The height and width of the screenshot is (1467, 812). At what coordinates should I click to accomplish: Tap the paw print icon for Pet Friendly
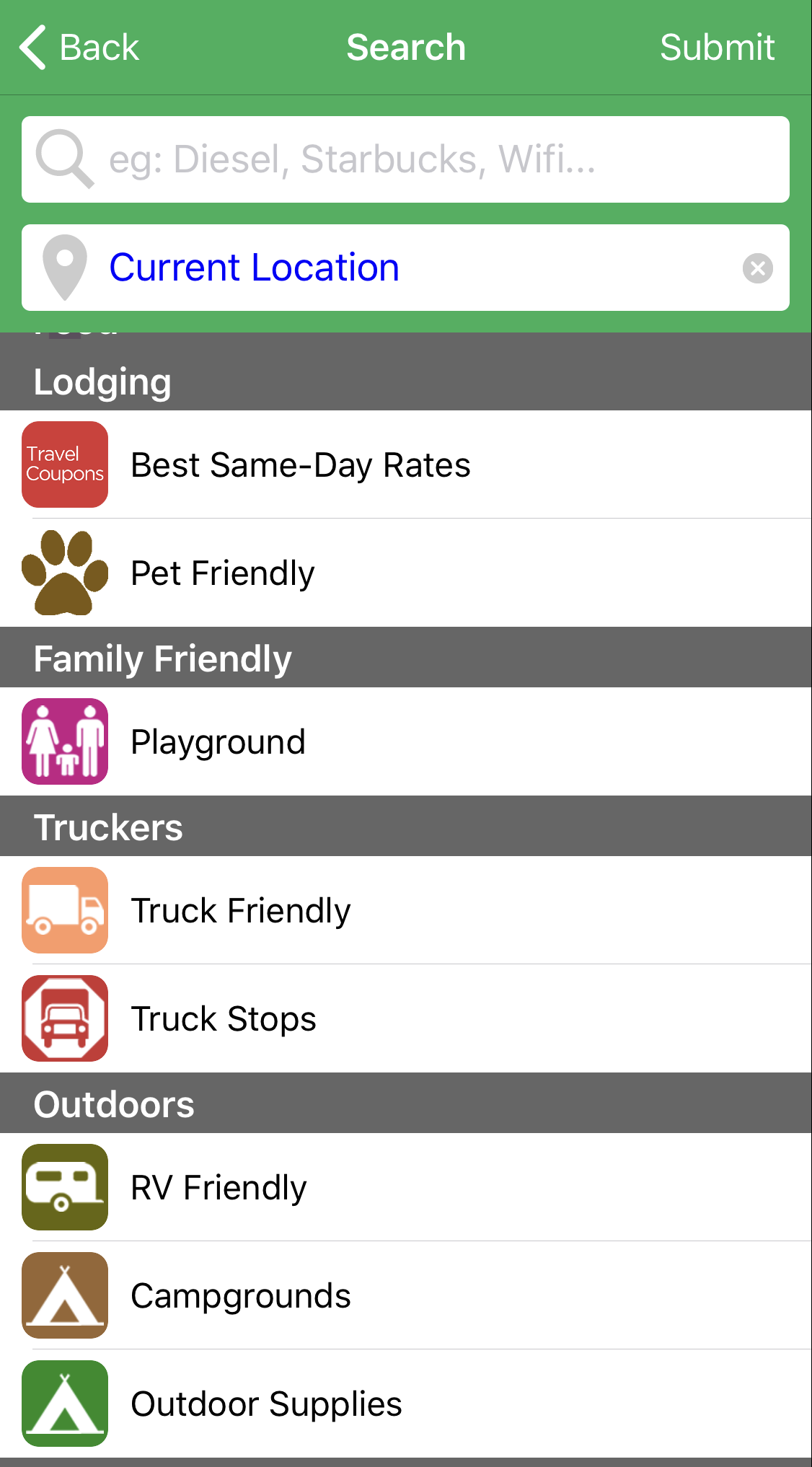click(x=64, y=573)
